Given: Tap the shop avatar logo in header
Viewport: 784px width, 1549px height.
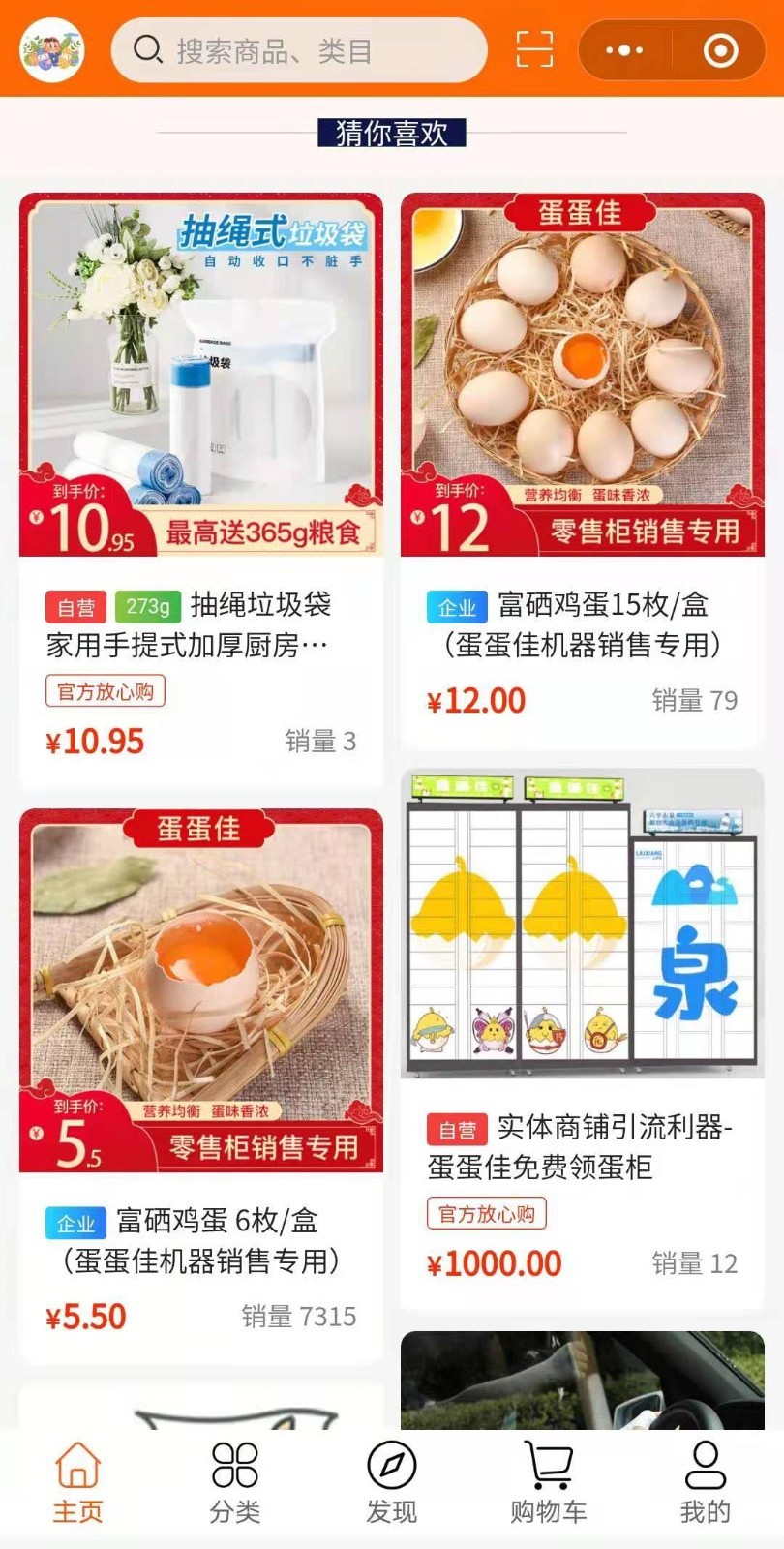Looking at the screenshot, I should click(53, 50).
